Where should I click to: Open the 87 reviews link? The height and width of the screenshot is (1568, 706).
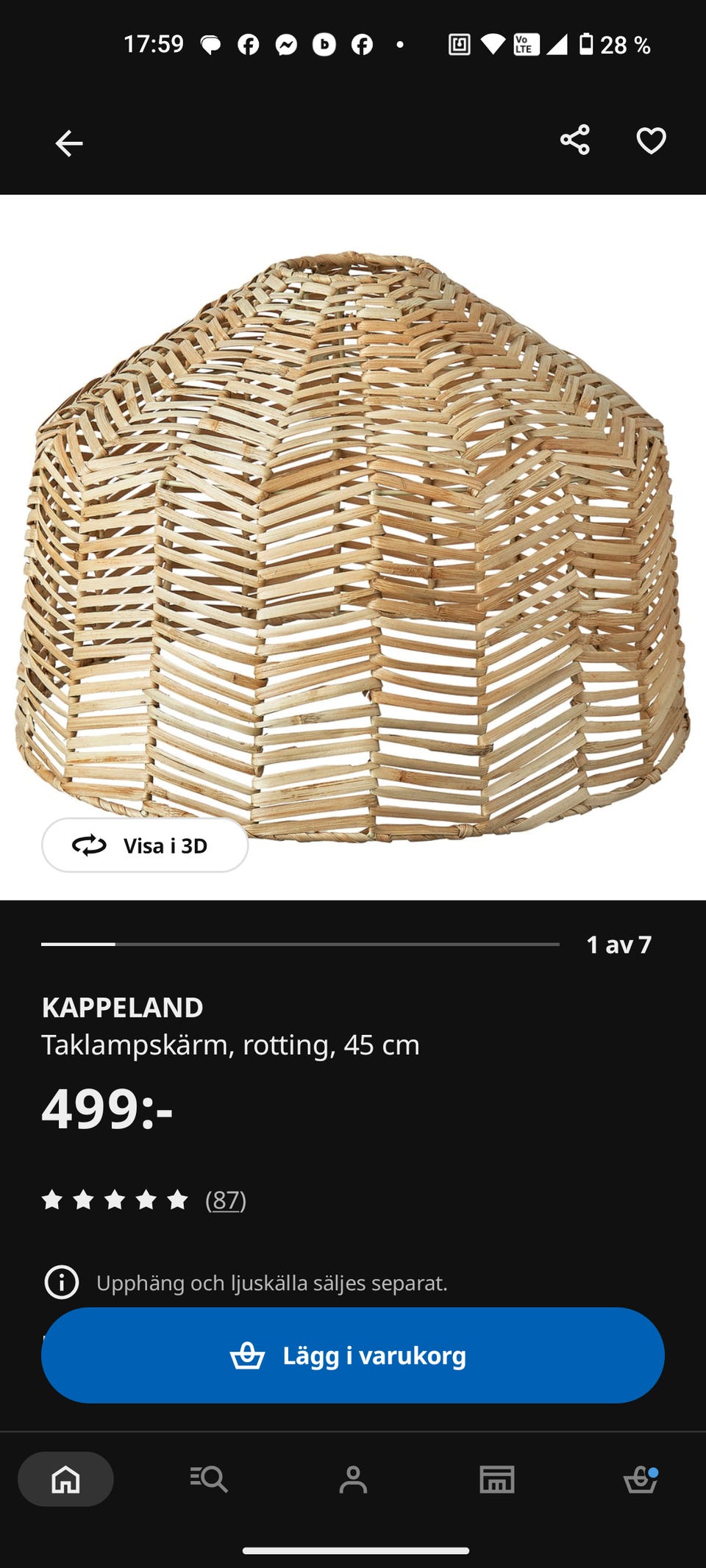coord(226,1200)
